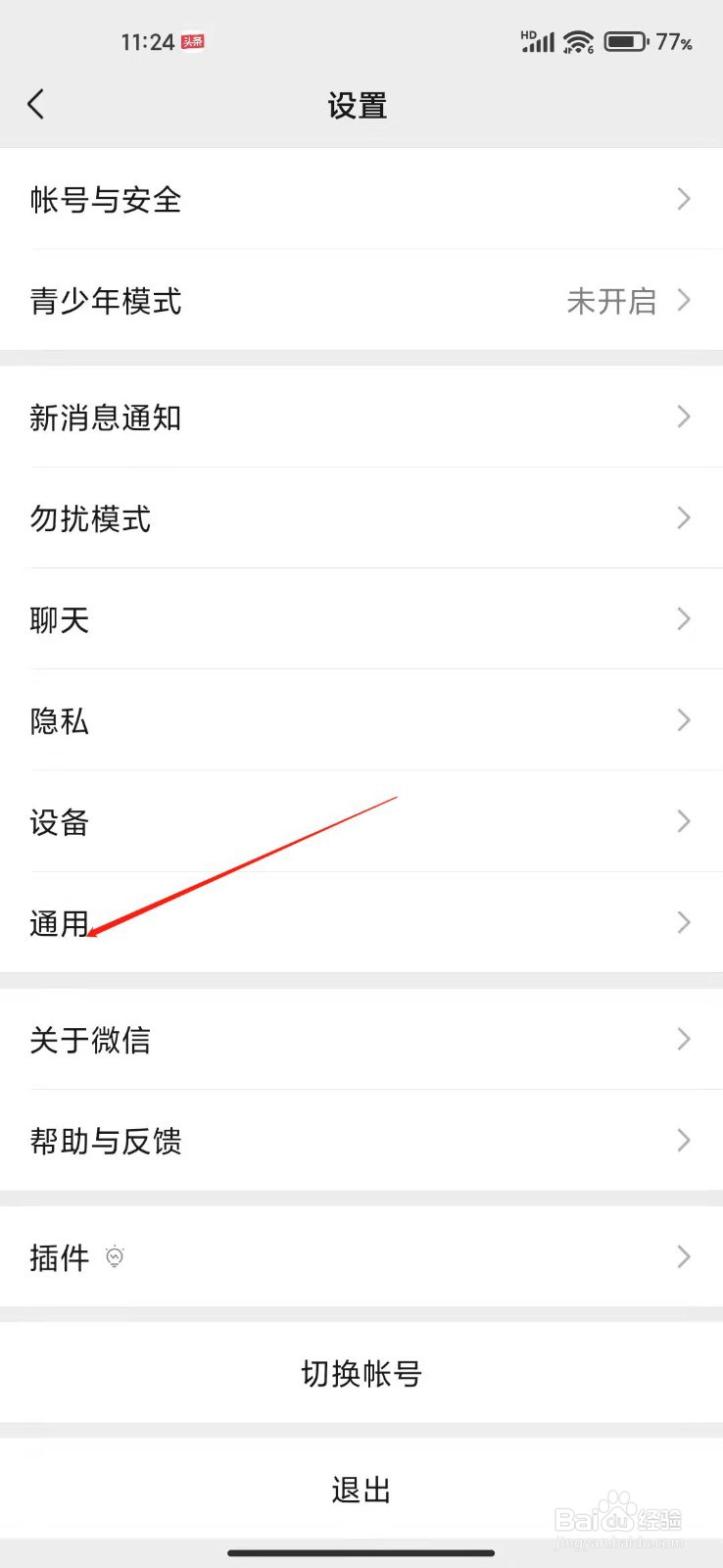723x1568 pixels.
Task: Tap the chevron next to 设备
Action: (x=683, y=821)
